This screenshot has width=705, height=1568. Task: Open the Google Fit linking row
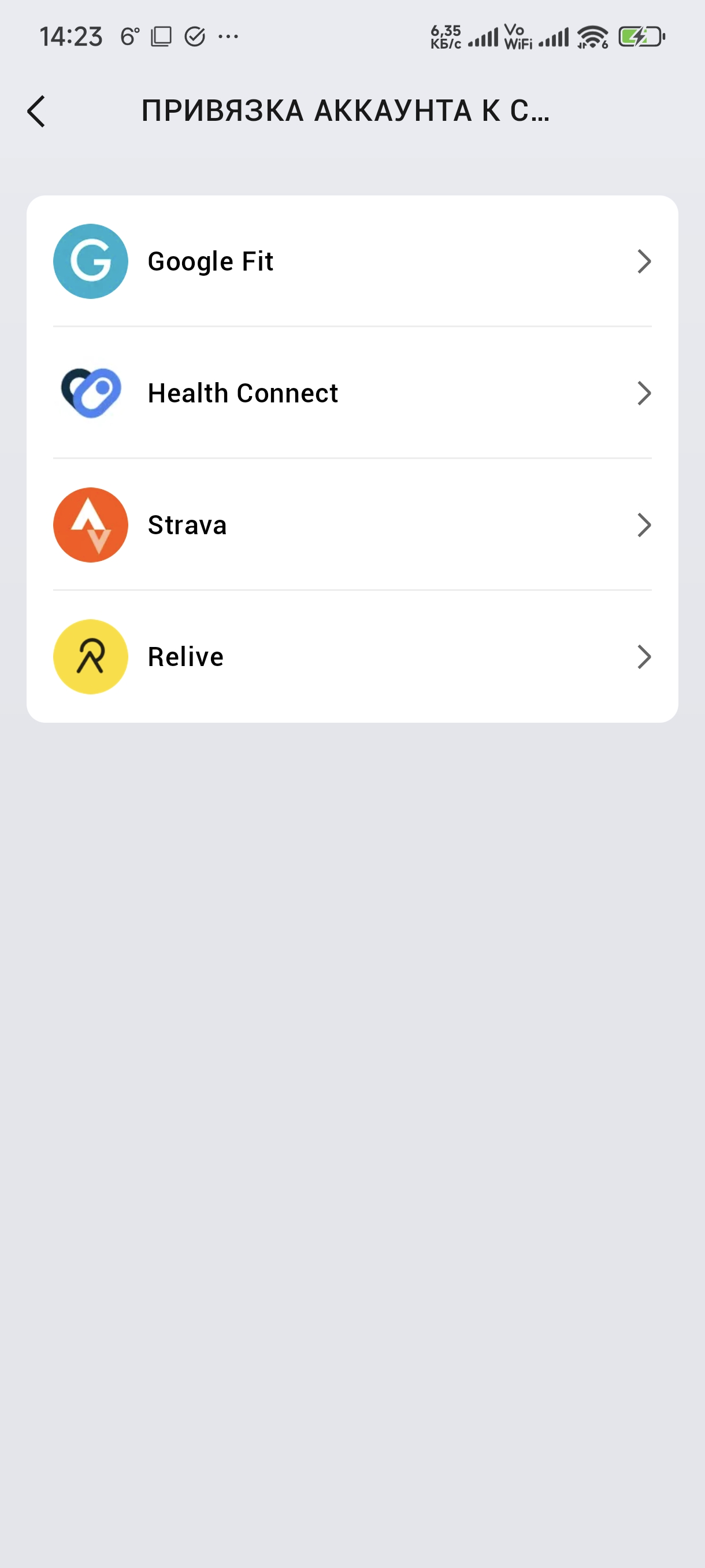pos(351,262)
